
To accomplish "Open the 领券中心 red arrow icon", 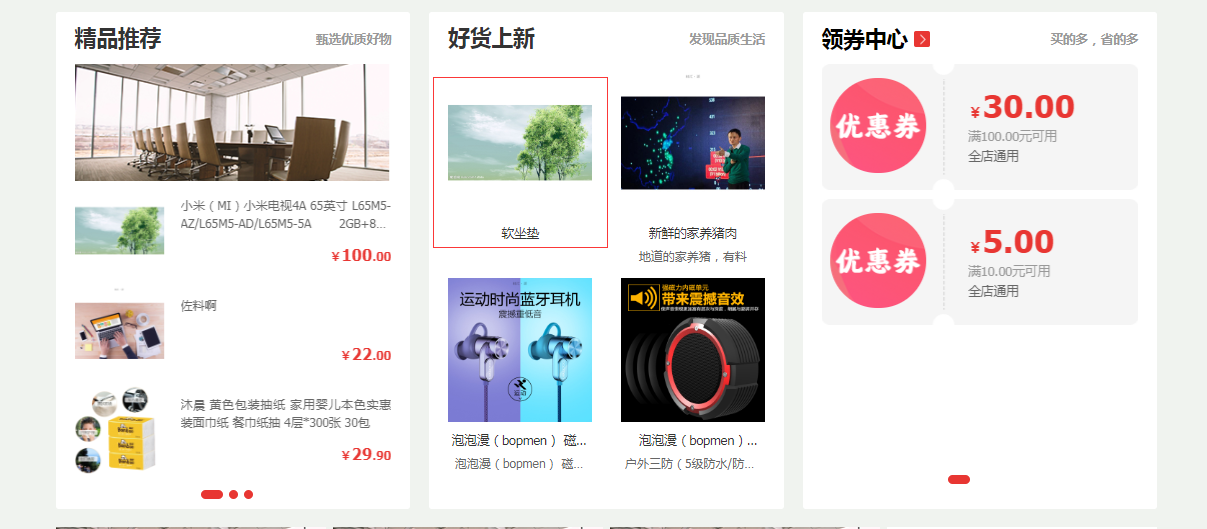I will coord(922,39).
